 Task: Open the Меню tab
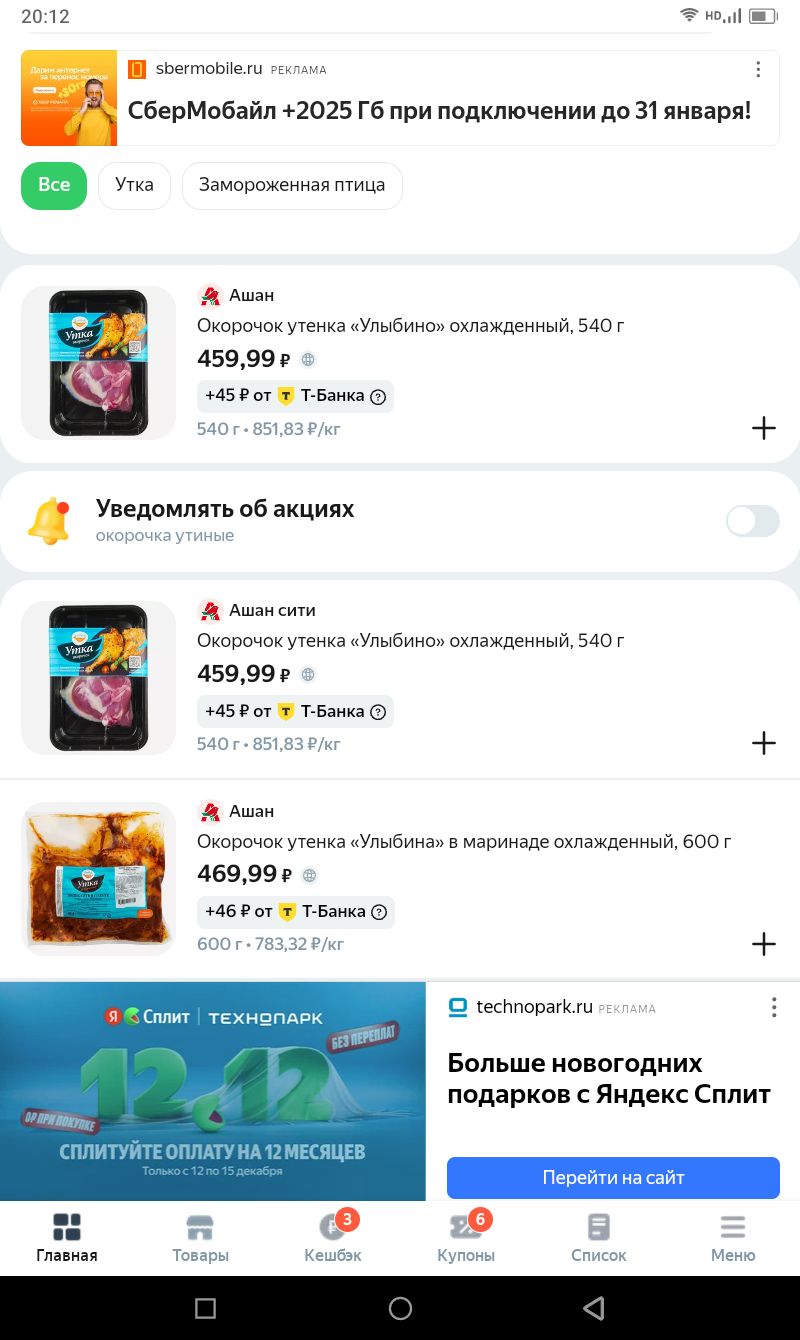coord(733,1238)
